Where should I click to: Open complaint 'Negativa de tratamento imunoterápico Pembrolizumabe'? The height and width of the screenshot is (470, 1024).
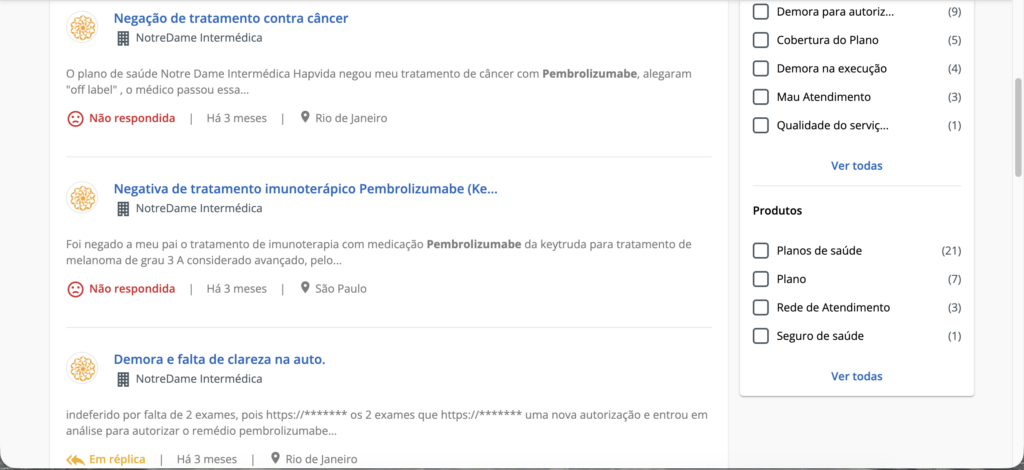[x=305, y=188]
